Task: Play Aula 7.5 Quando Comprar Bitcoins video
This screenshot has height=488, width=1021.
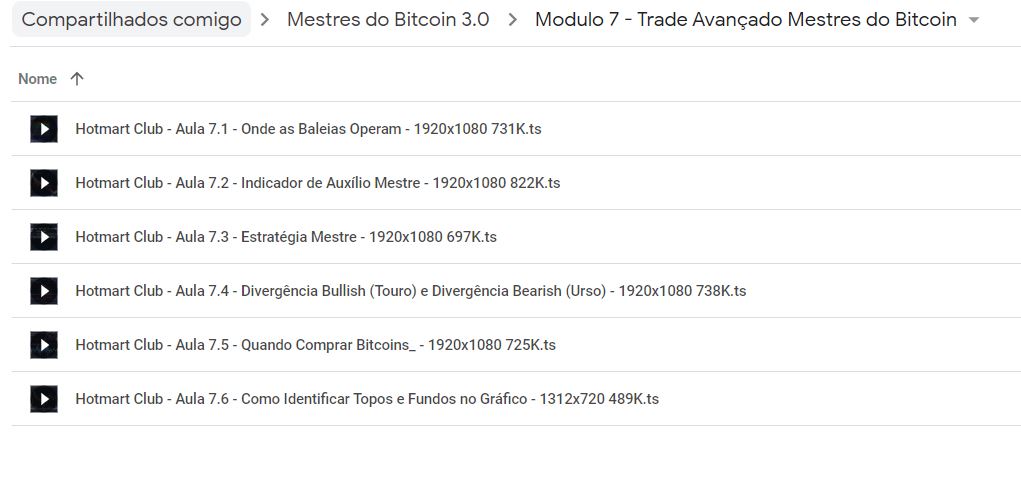Action: coord(315,345)
